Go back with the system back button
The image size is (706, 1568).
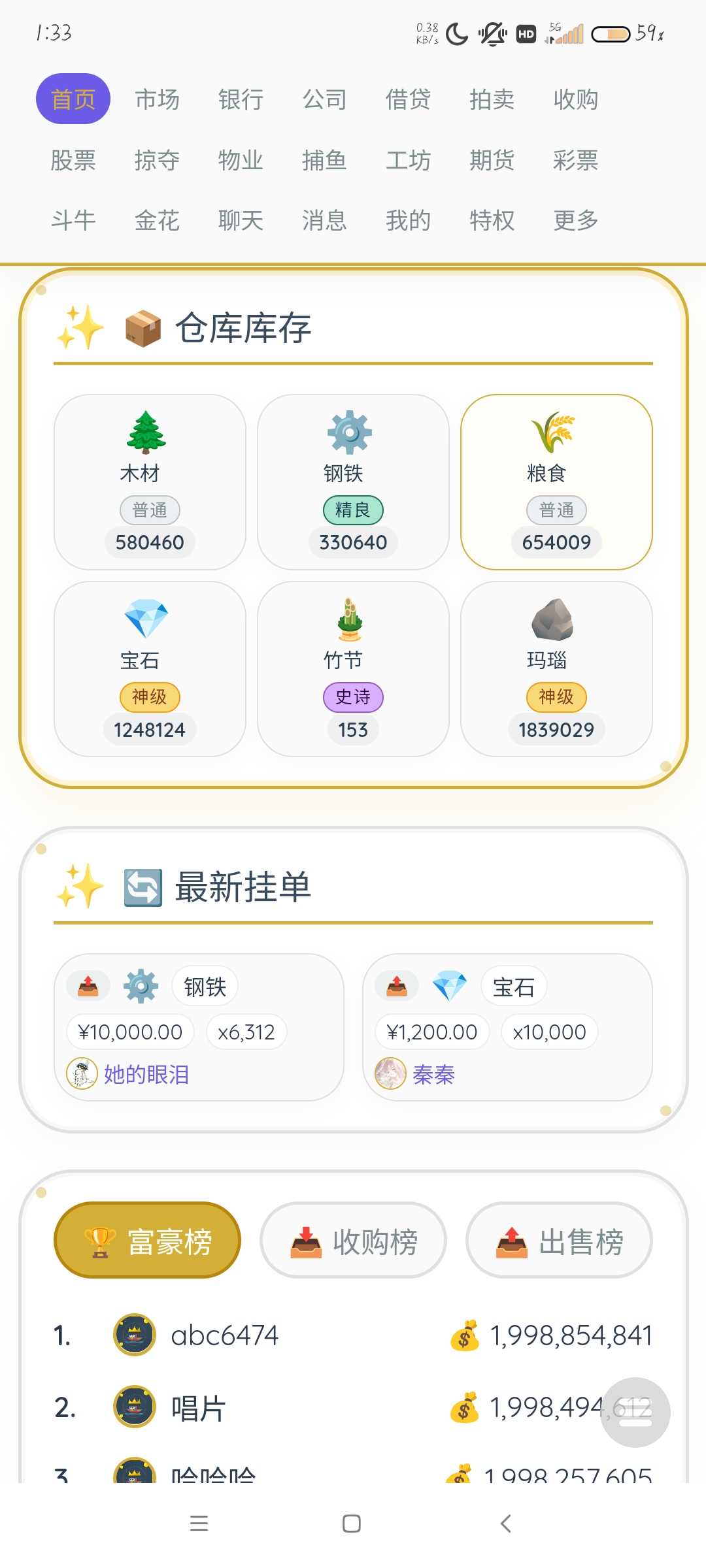pos(505,1524)
